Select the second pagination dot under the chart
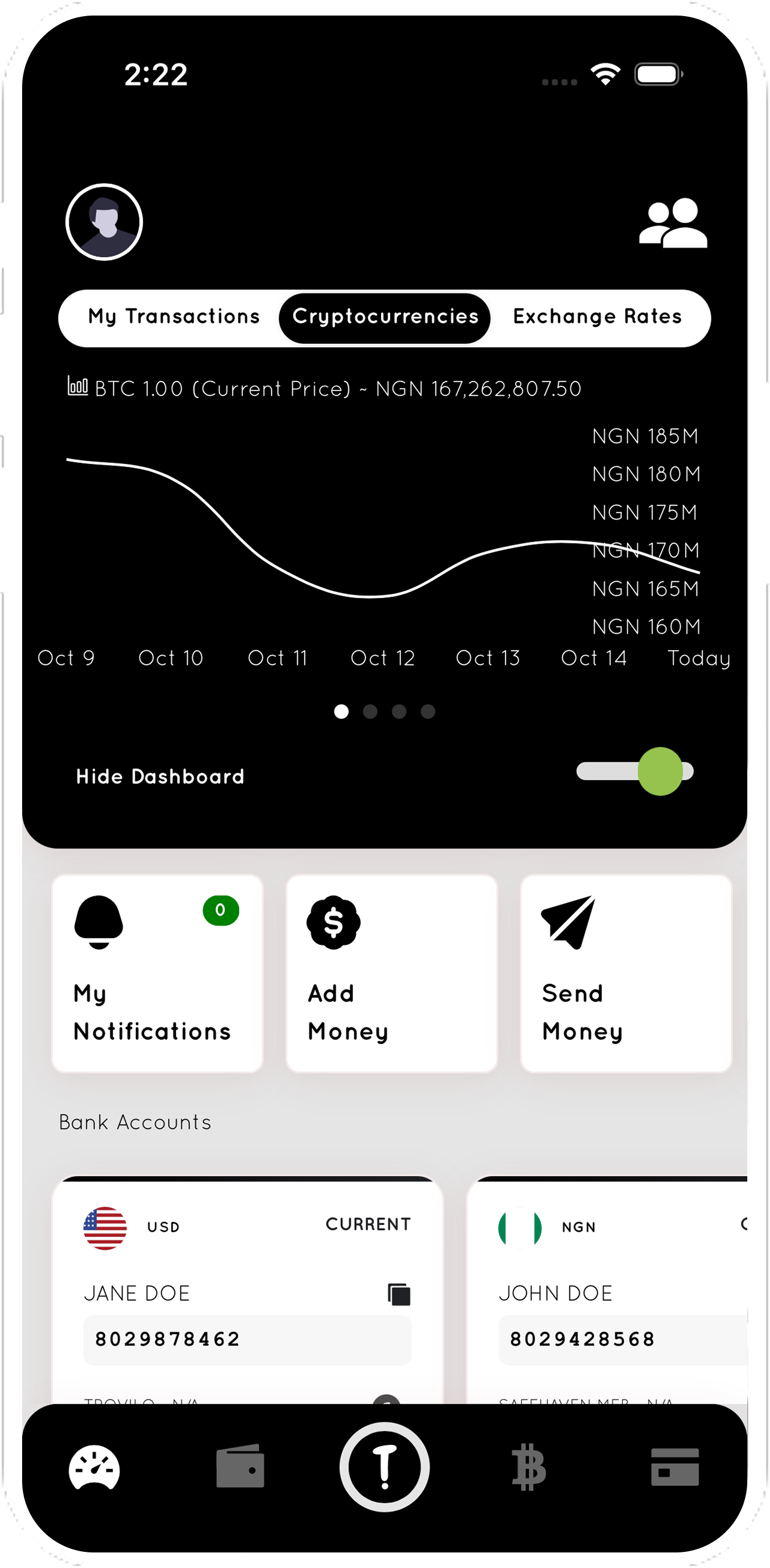 370,711
